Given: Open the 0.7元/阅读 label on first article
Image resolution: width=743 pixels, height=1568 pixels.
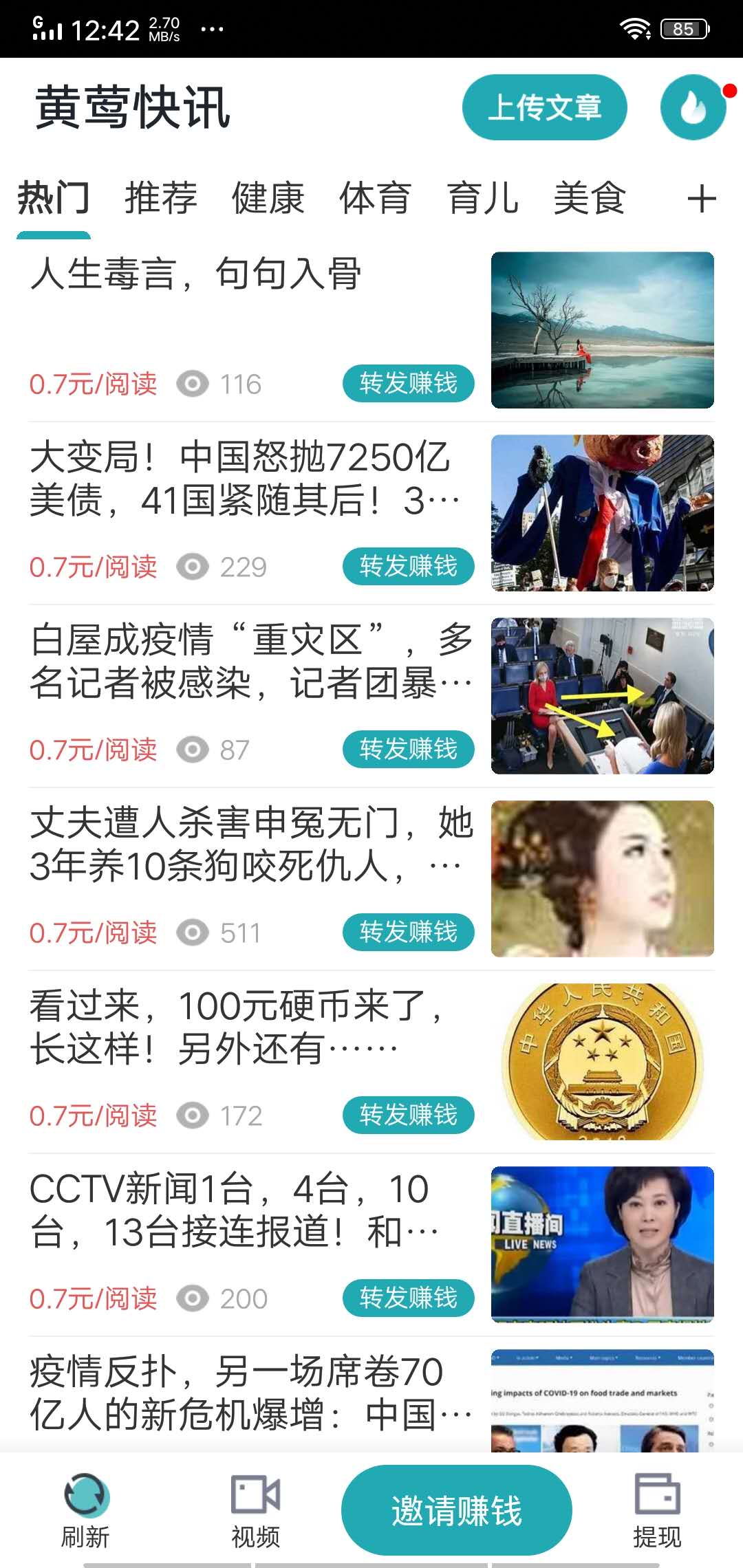Looking at the screenshot, I should 94,384.
